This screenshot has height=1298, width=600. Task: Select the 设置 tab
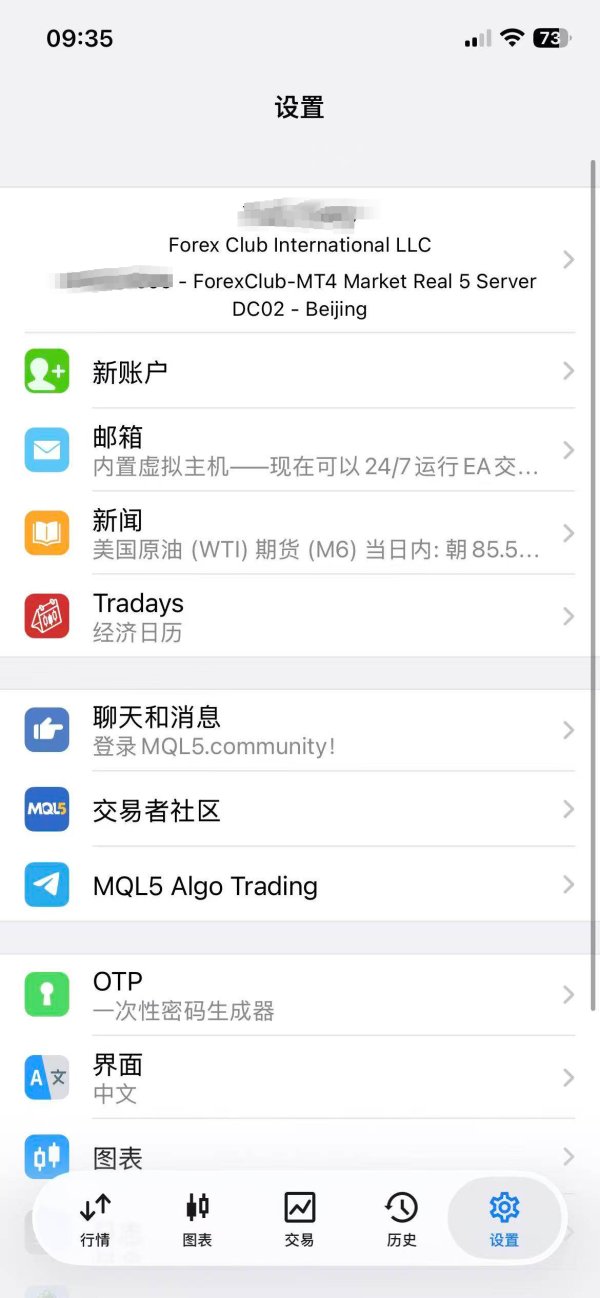click(x=504, y=1219)
